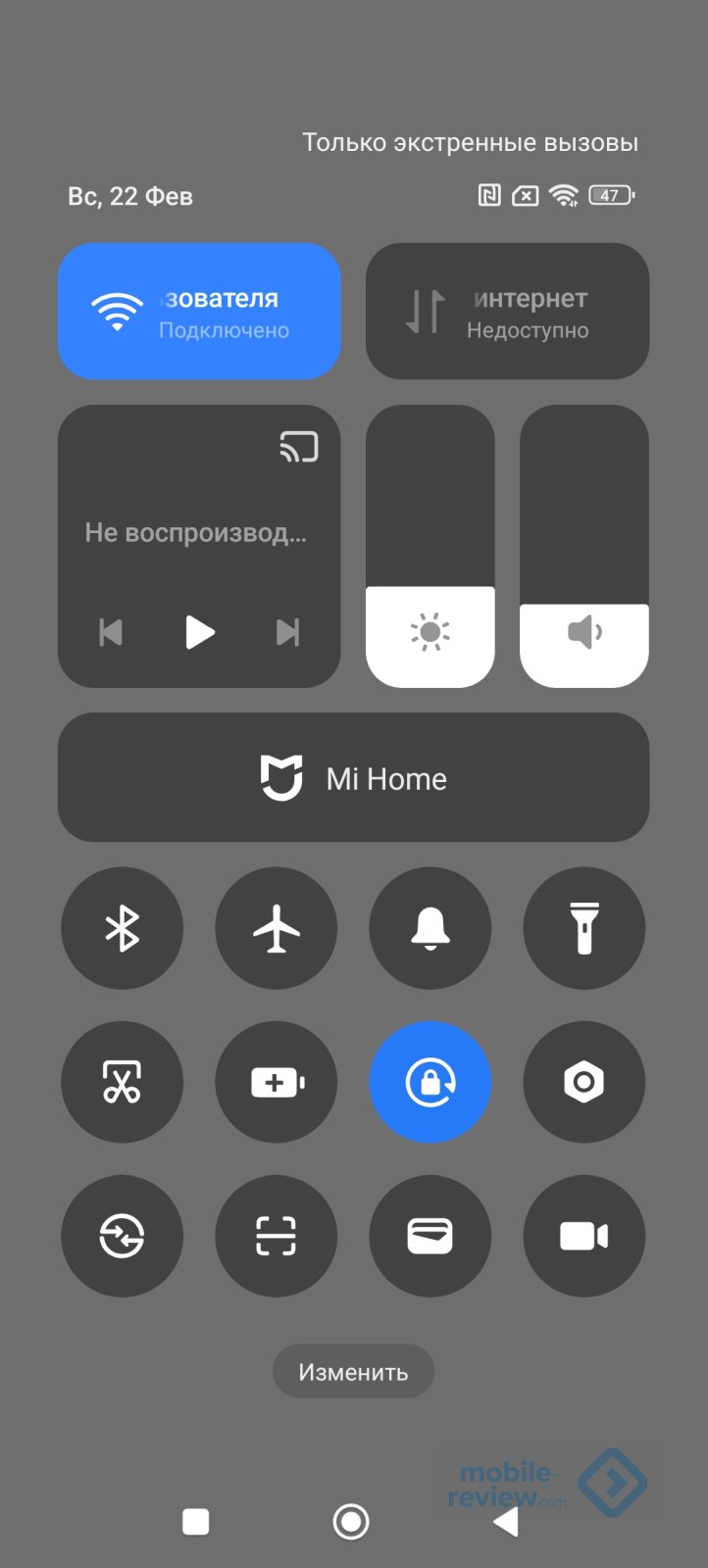The height and width of the screenshot is (1568, 708).
Task: Set brightness using the brightness slider
Action: coord(430,547)
